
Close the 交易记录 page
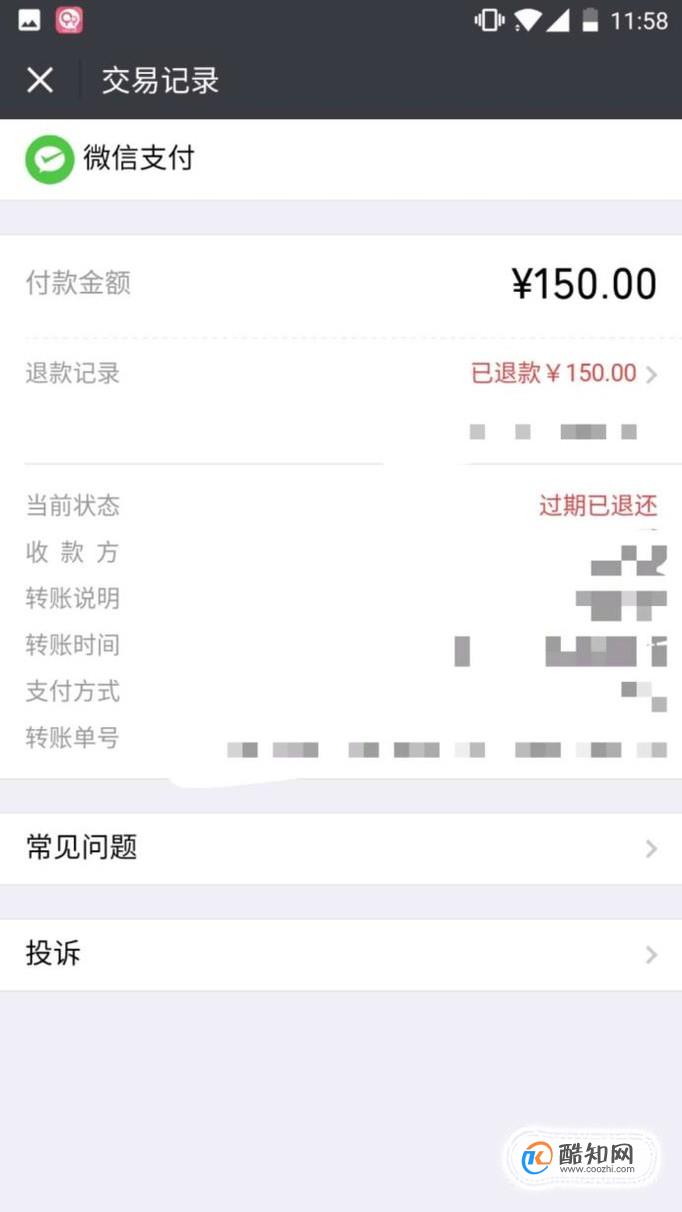[40, 80]
